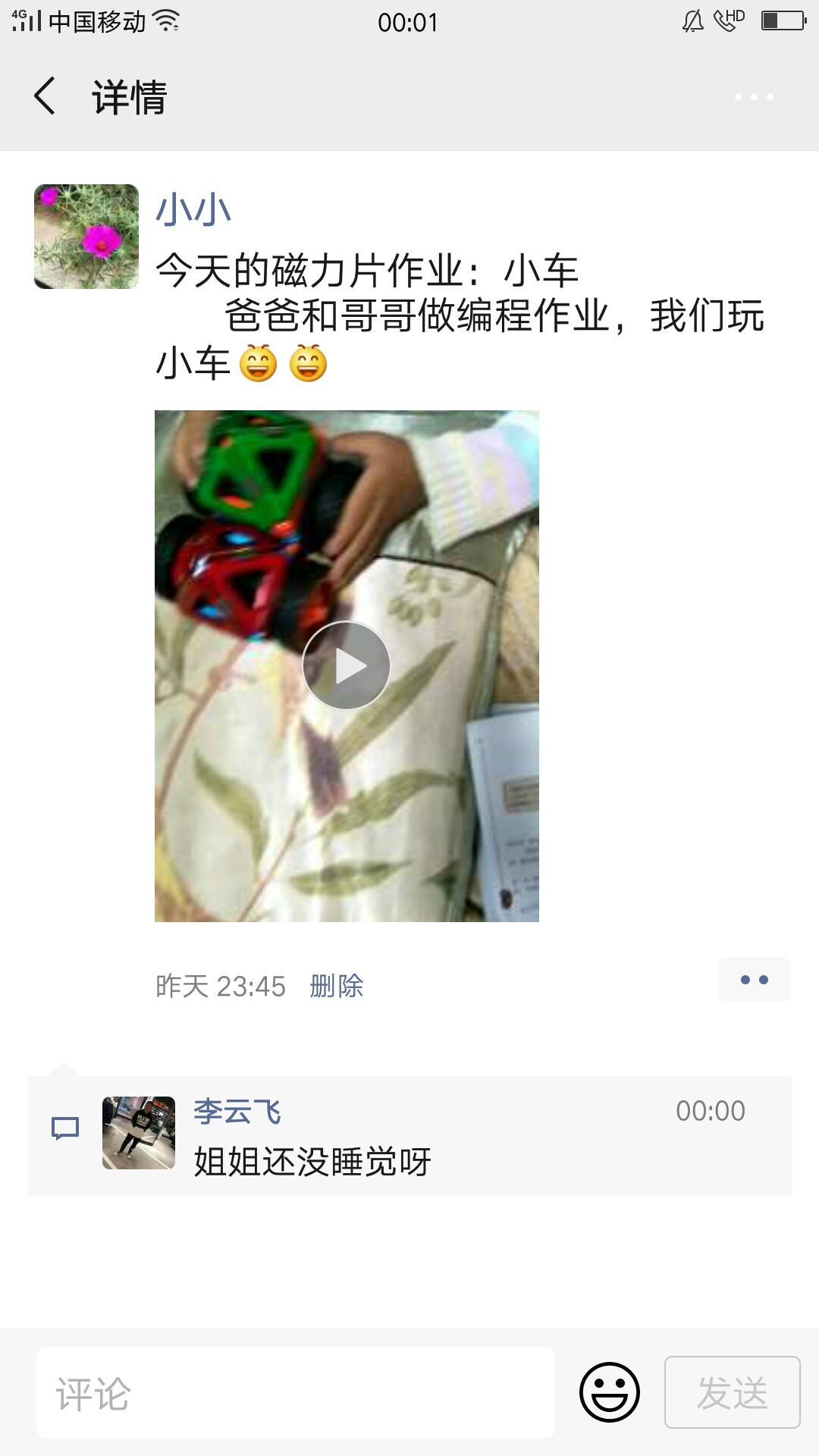Go back from the 详情 page
The image size is (819, 1456).
(45, 96)
